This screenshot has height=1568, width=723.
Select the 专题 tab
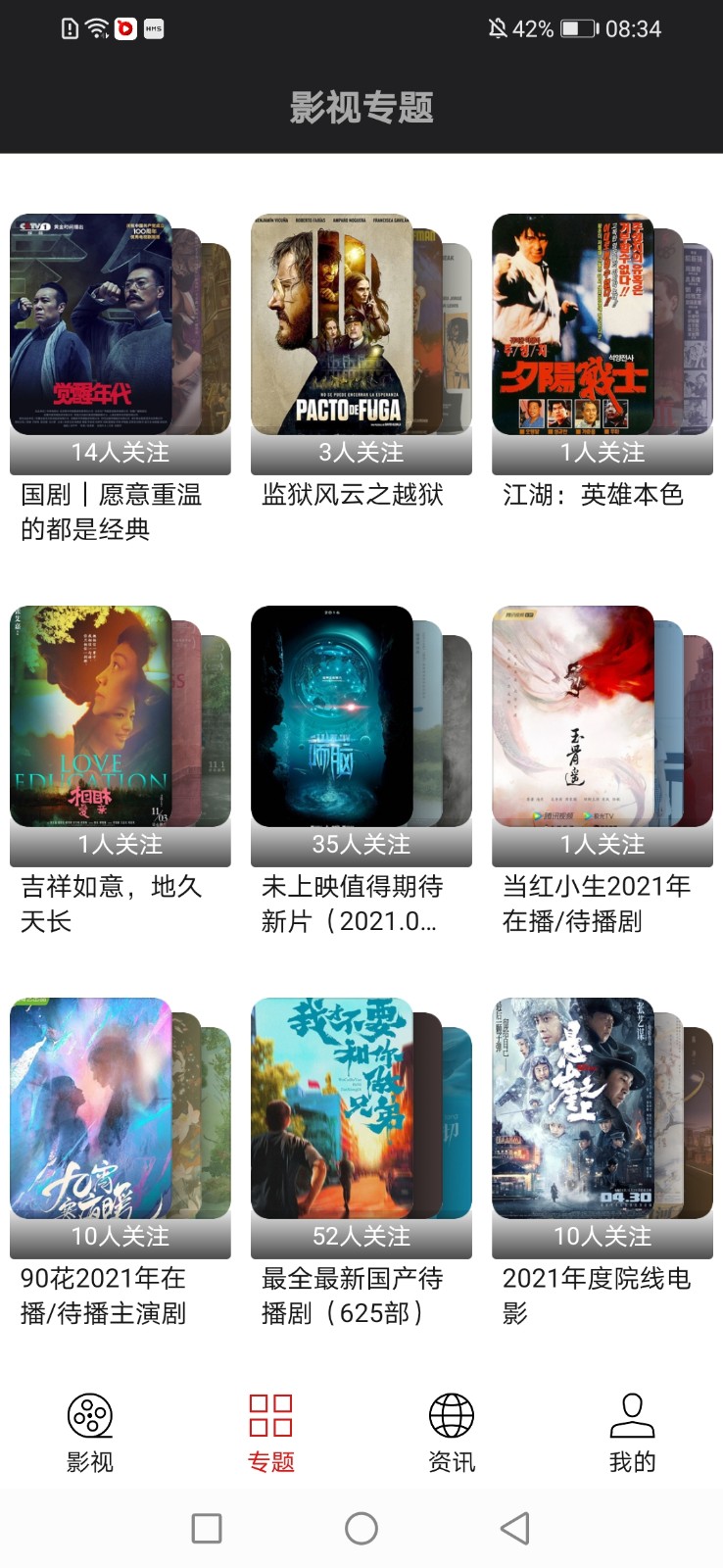pos(271,1433)
